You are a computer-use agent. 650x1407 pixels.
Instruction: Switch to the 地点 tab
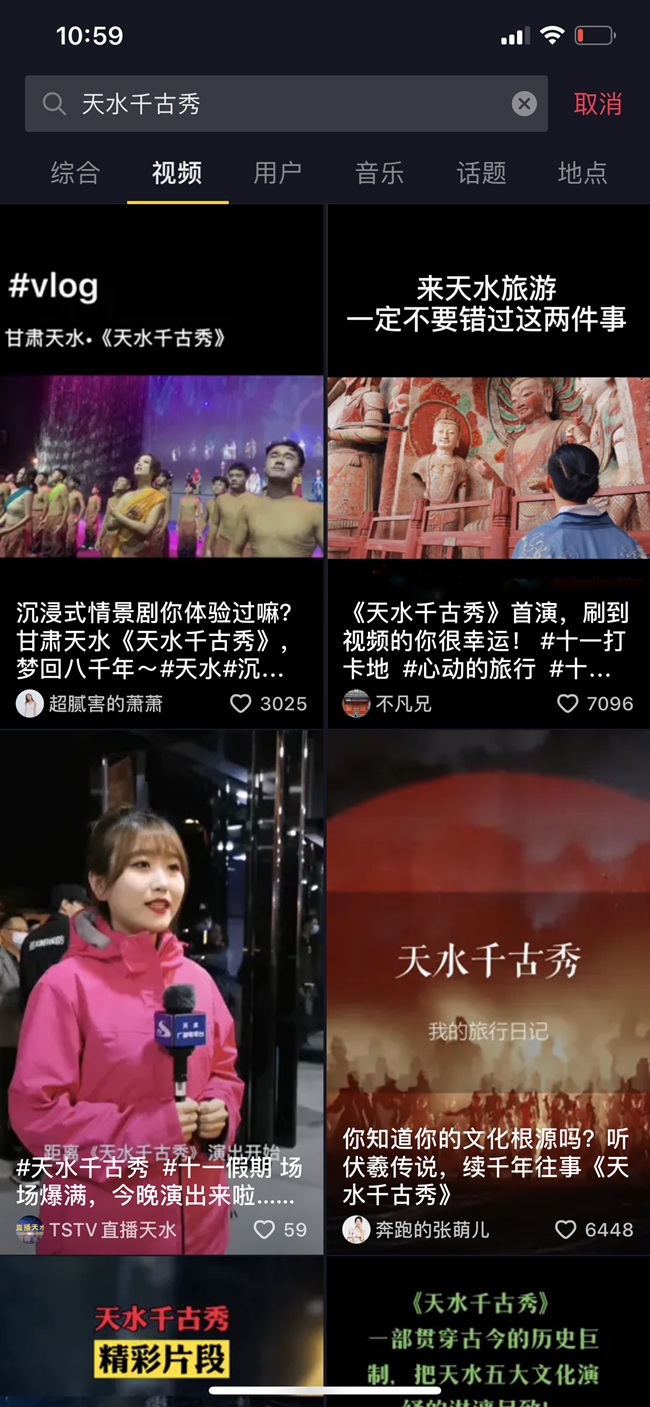(582, 173)
